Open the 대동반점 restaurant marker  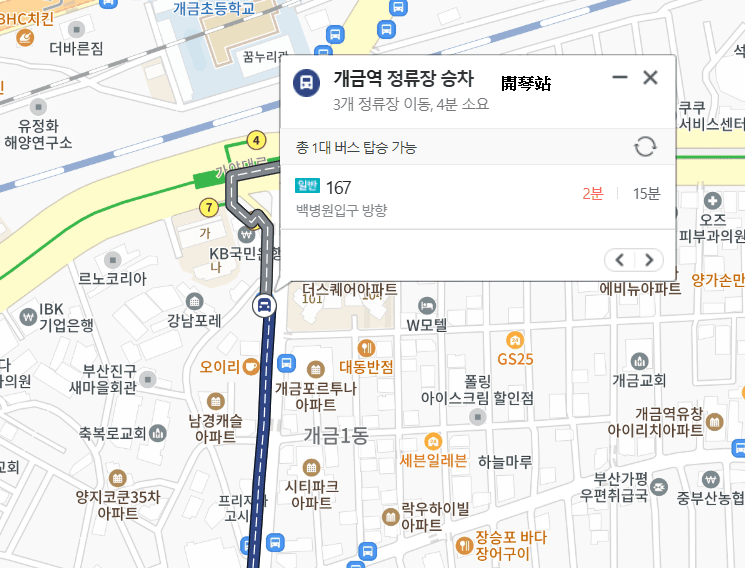367,348
